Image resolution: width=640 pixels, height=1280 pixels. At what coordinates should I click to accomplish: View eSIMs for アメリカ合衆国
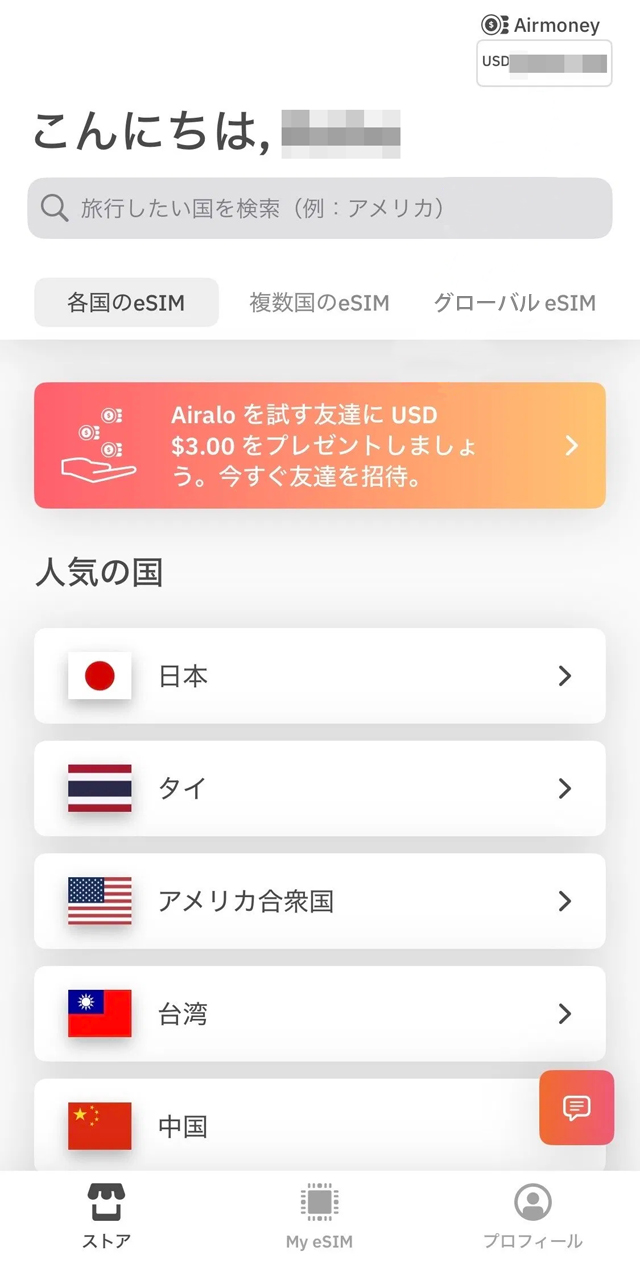pyautogui.click(x=320, y=901)
